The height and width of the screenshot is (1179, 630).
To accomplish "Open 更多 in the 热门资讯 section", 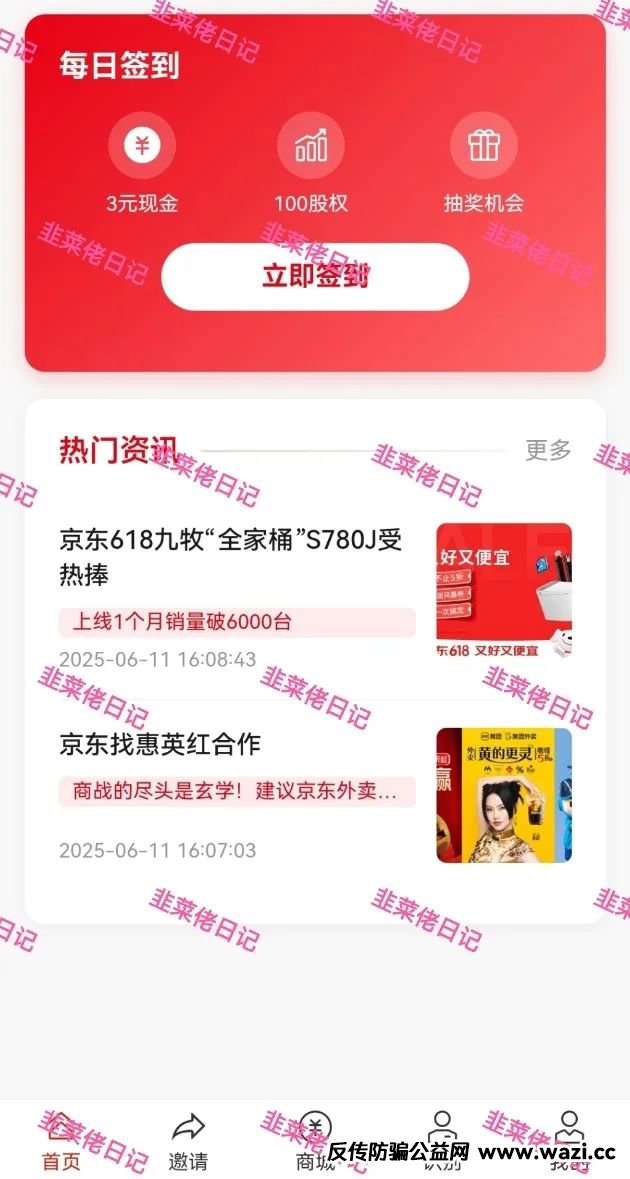I will tap(548, 450).
